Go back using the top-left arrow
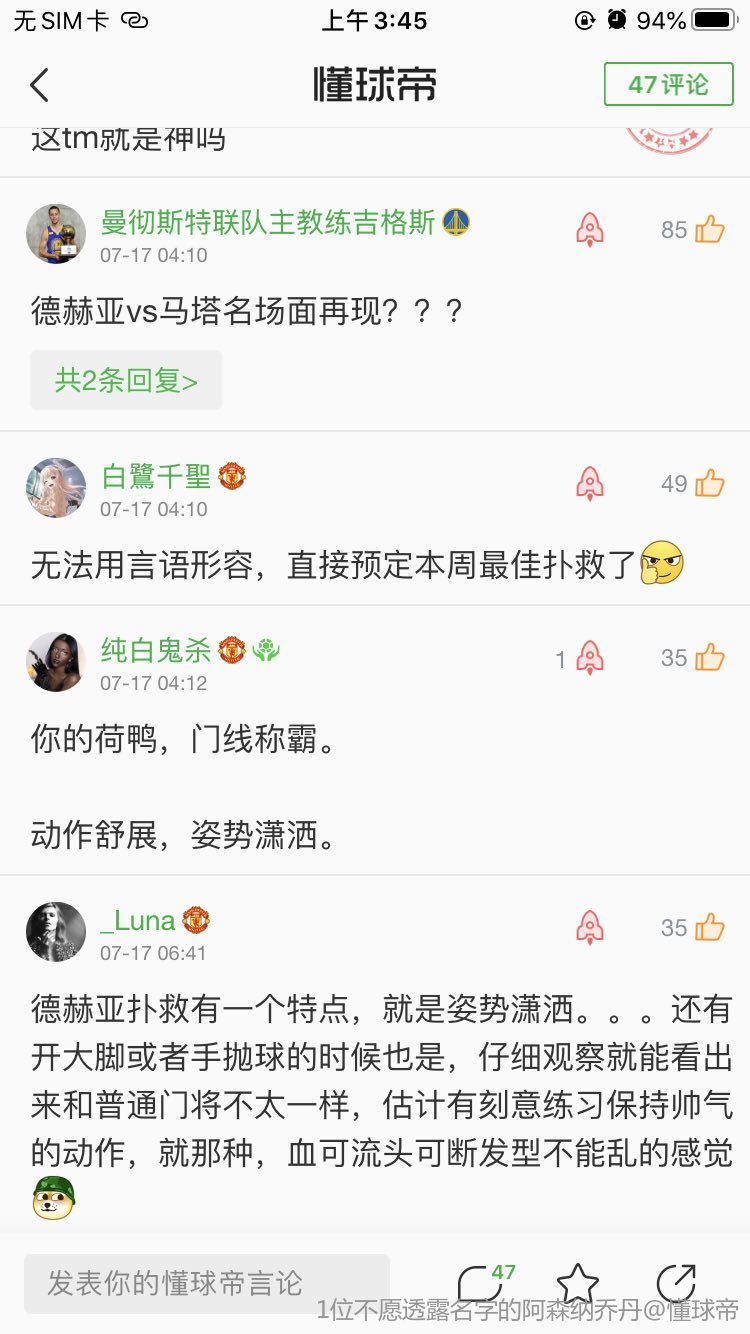 click(x=40, y=85)
